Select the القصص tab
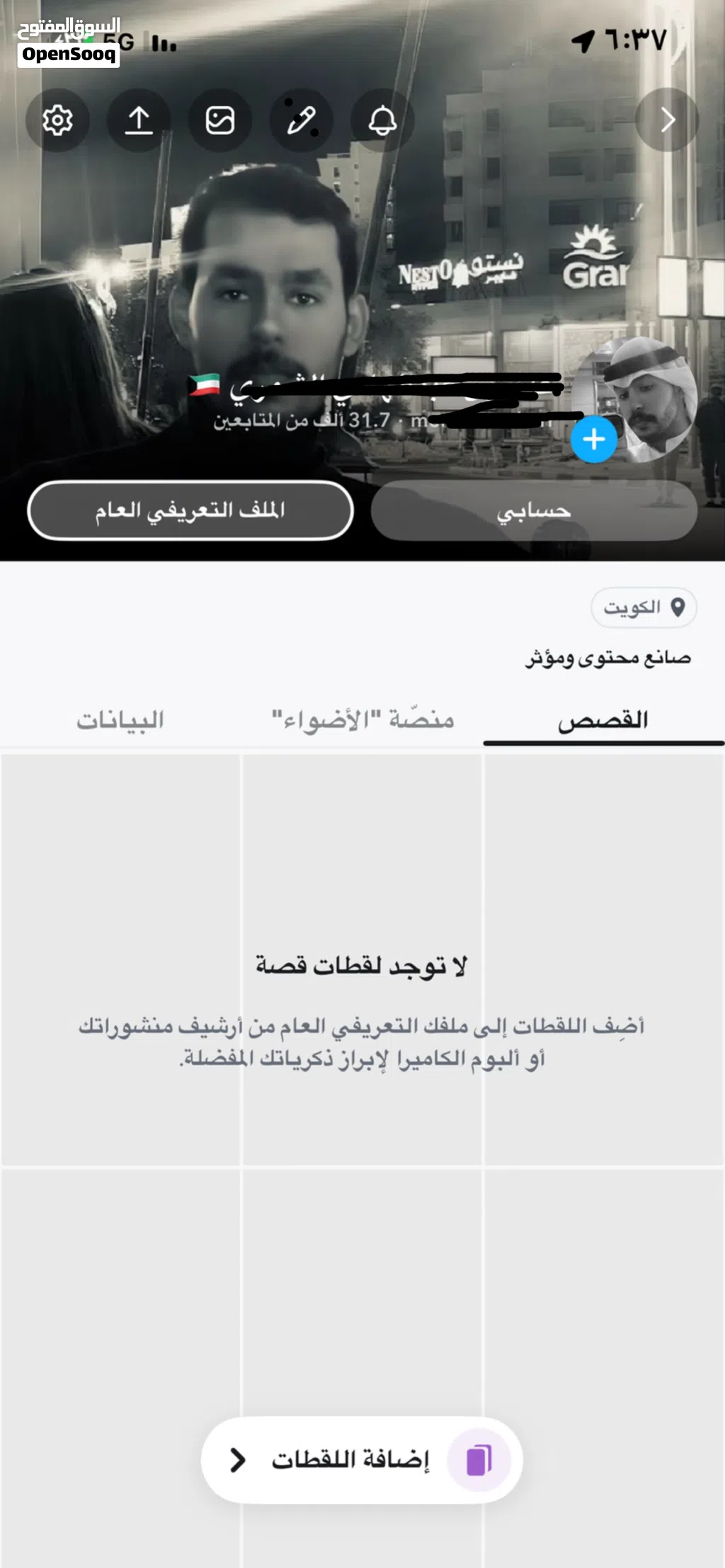725x1568 pixels. [x=603, y=721]
